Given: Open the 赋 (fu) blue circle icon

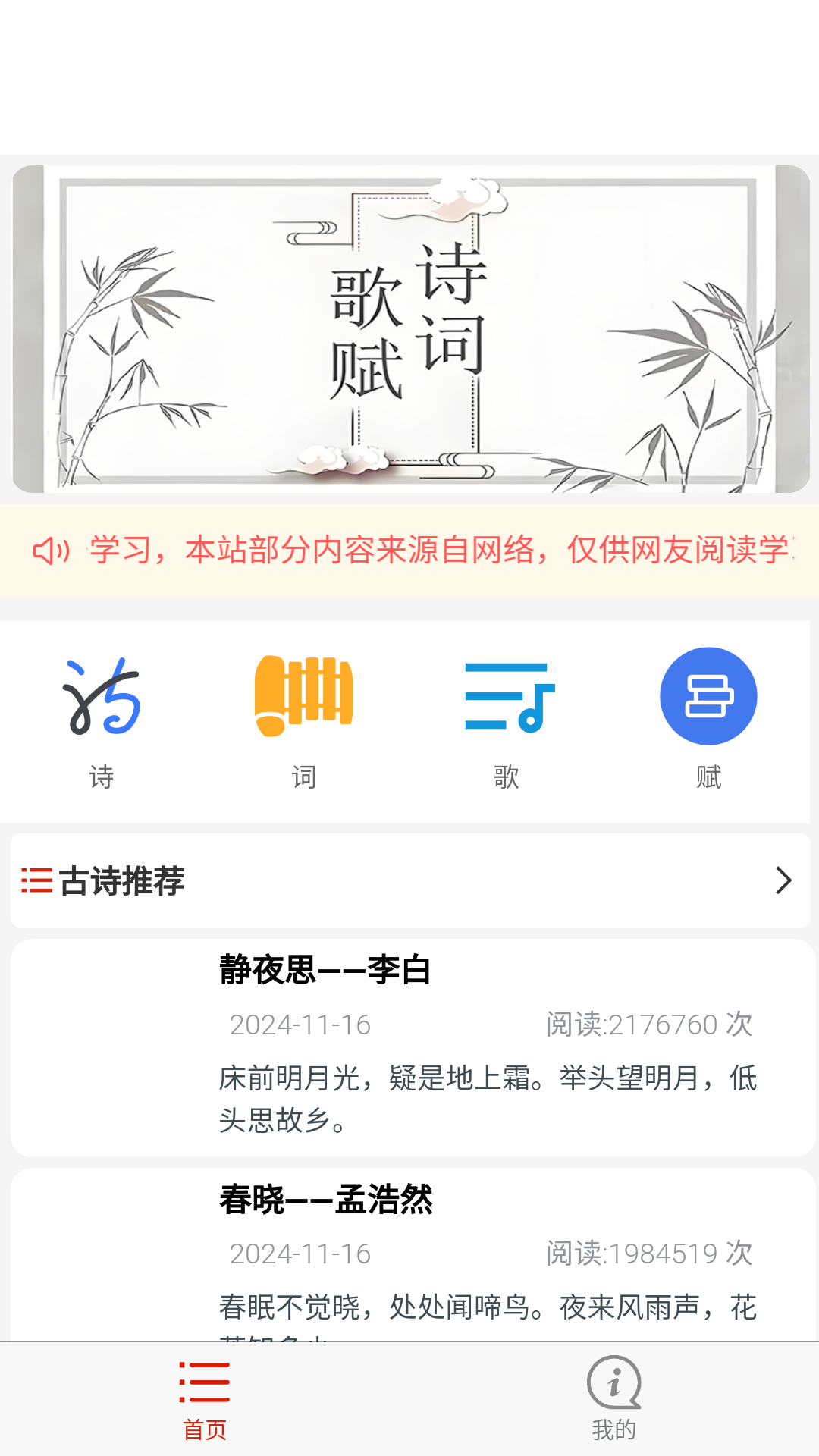Looking at the screenshot, I should 708,695.
